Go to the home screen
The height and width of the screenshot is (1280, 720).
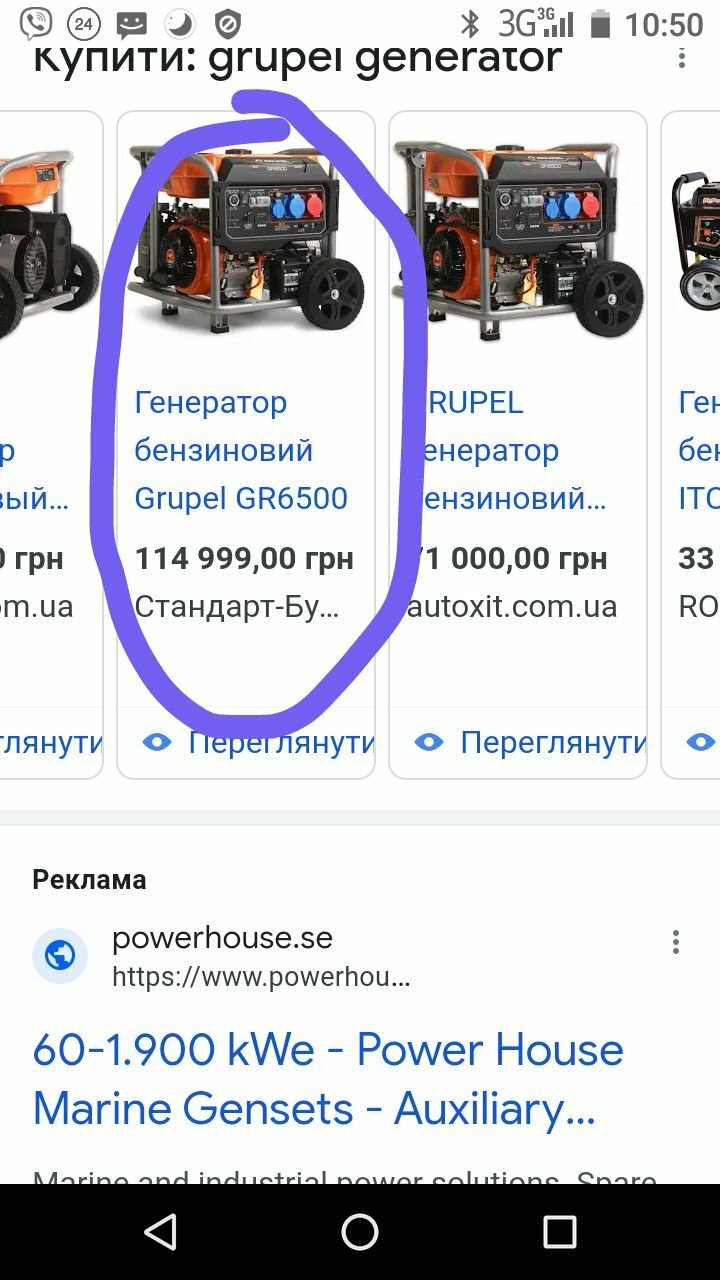(360, 1232)
